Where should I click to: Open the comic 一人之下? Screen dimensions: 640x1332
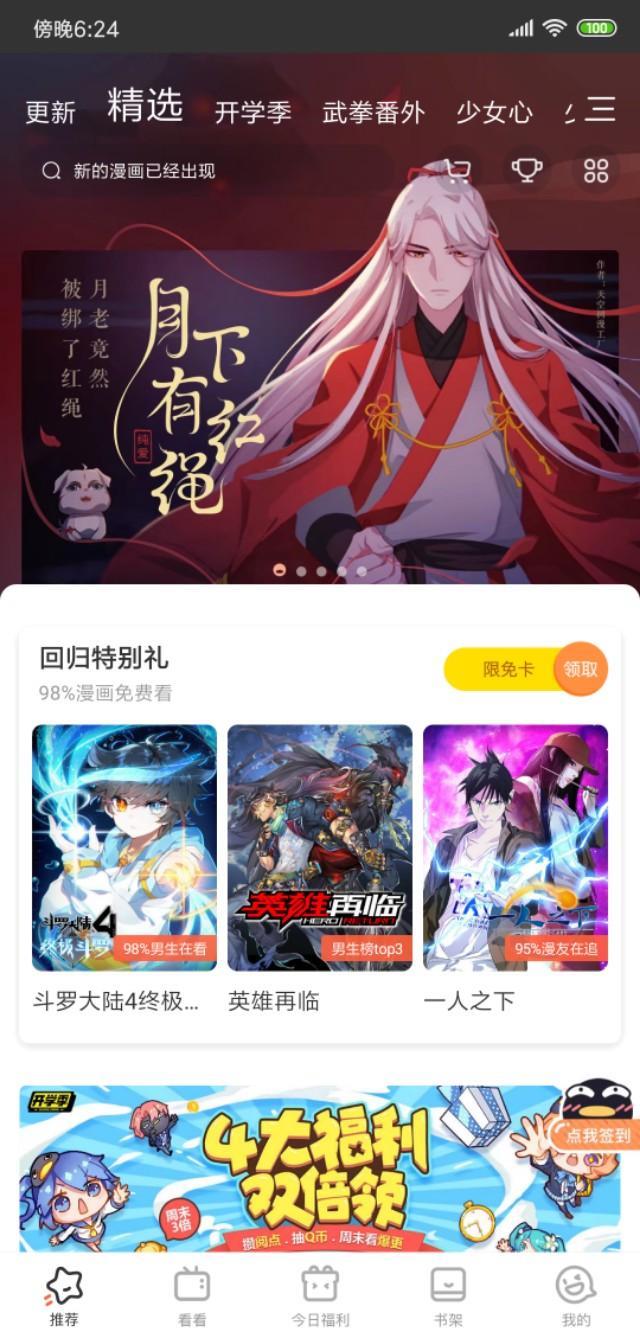515,848
